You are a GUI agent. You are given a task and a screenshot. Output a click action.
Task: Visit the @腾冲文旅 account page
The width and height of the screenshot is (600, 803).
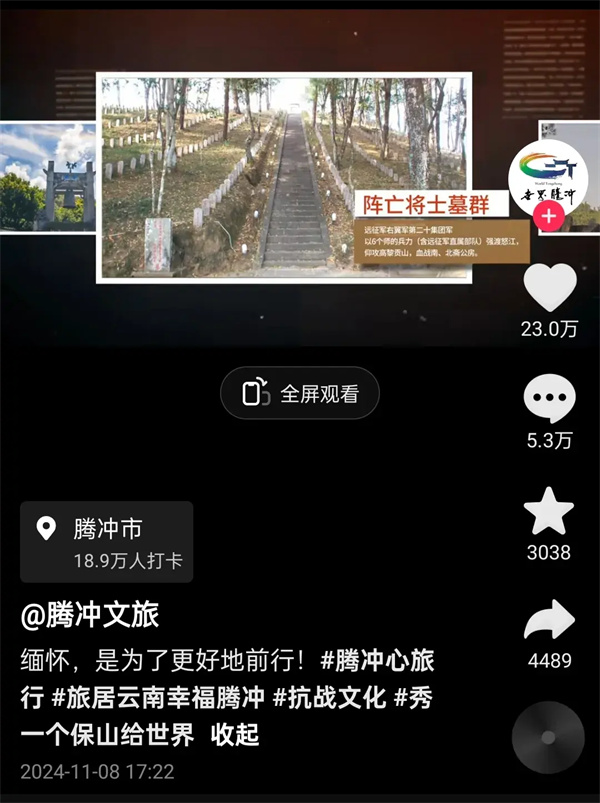coord(90,614)
